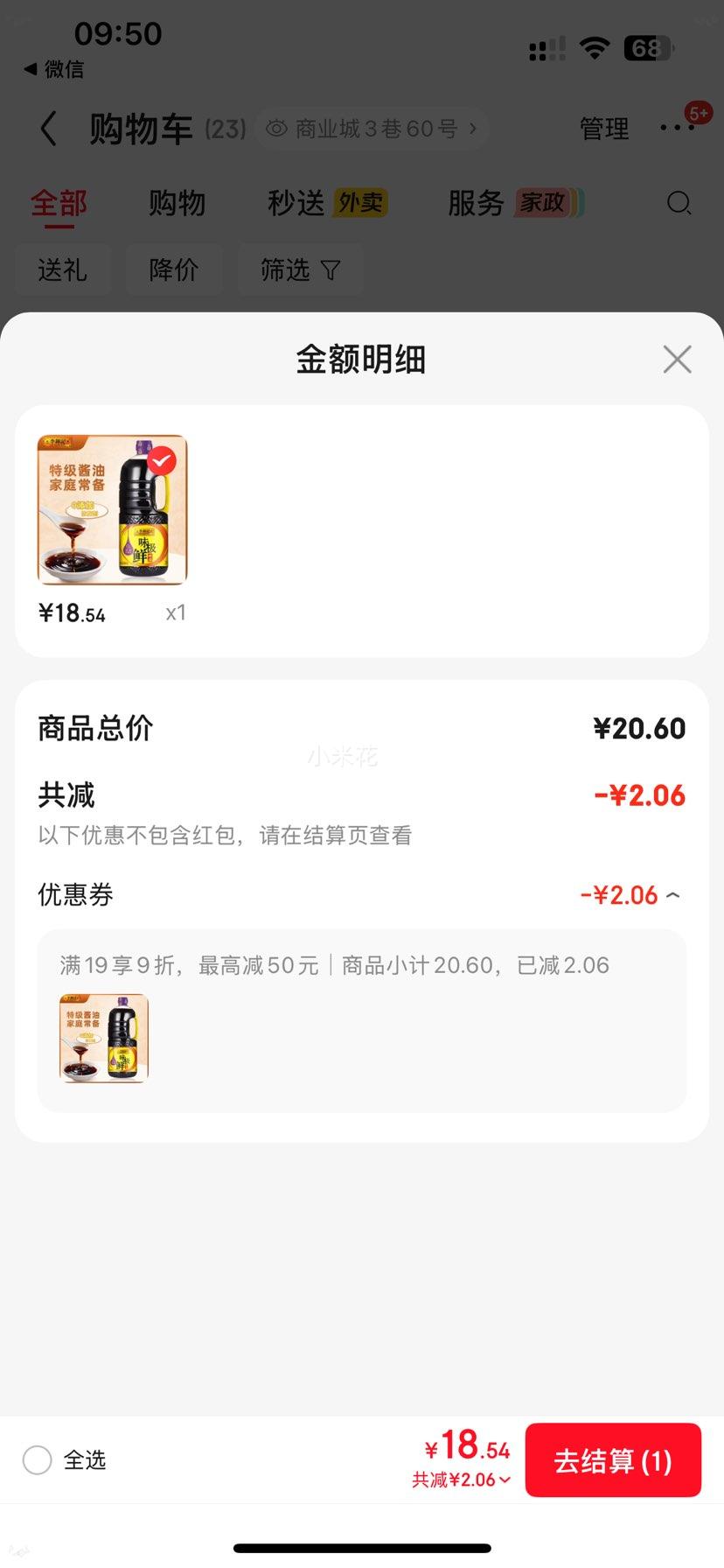Switch to the 购物 tab

(x=177, y=202)
